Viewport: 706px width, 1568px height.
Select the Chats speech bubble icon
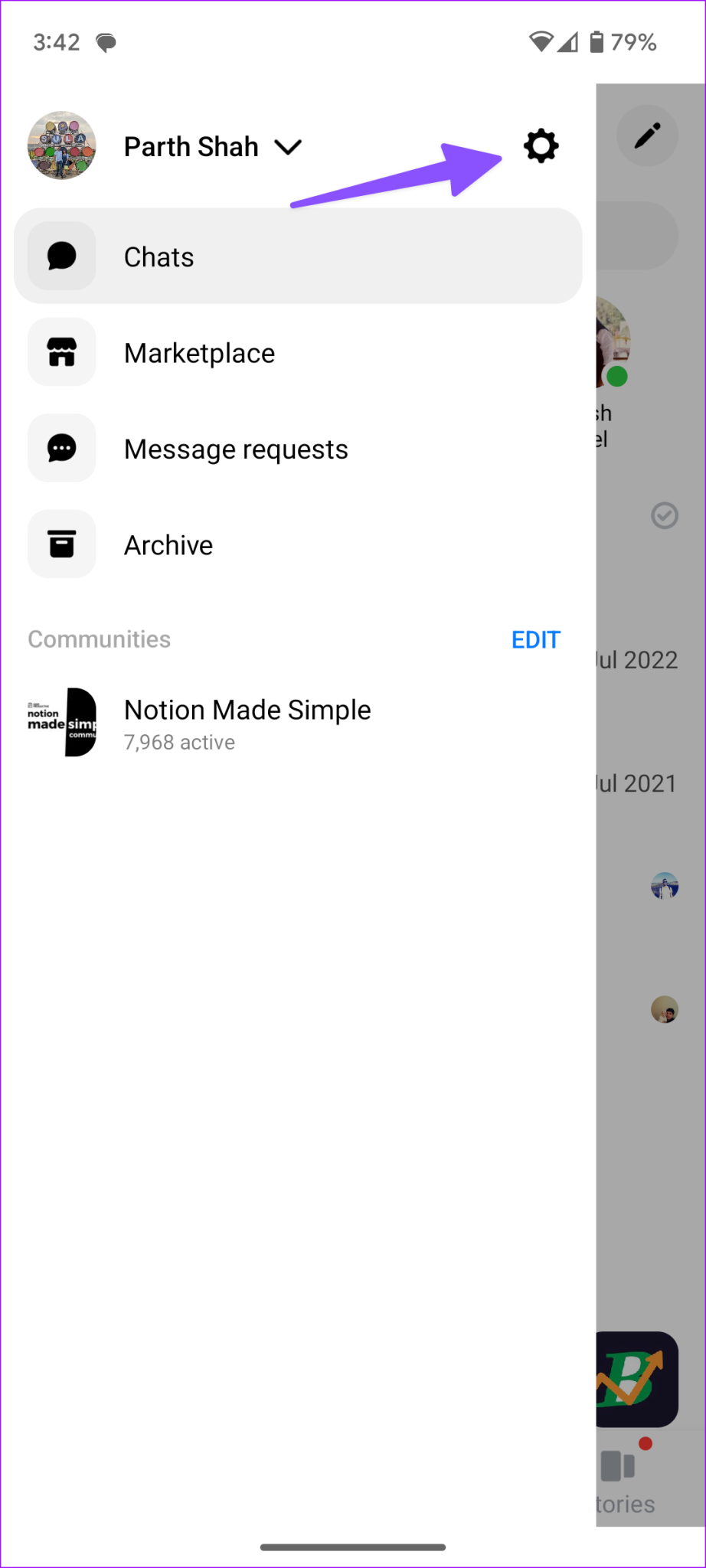click(x=61, y=256)
